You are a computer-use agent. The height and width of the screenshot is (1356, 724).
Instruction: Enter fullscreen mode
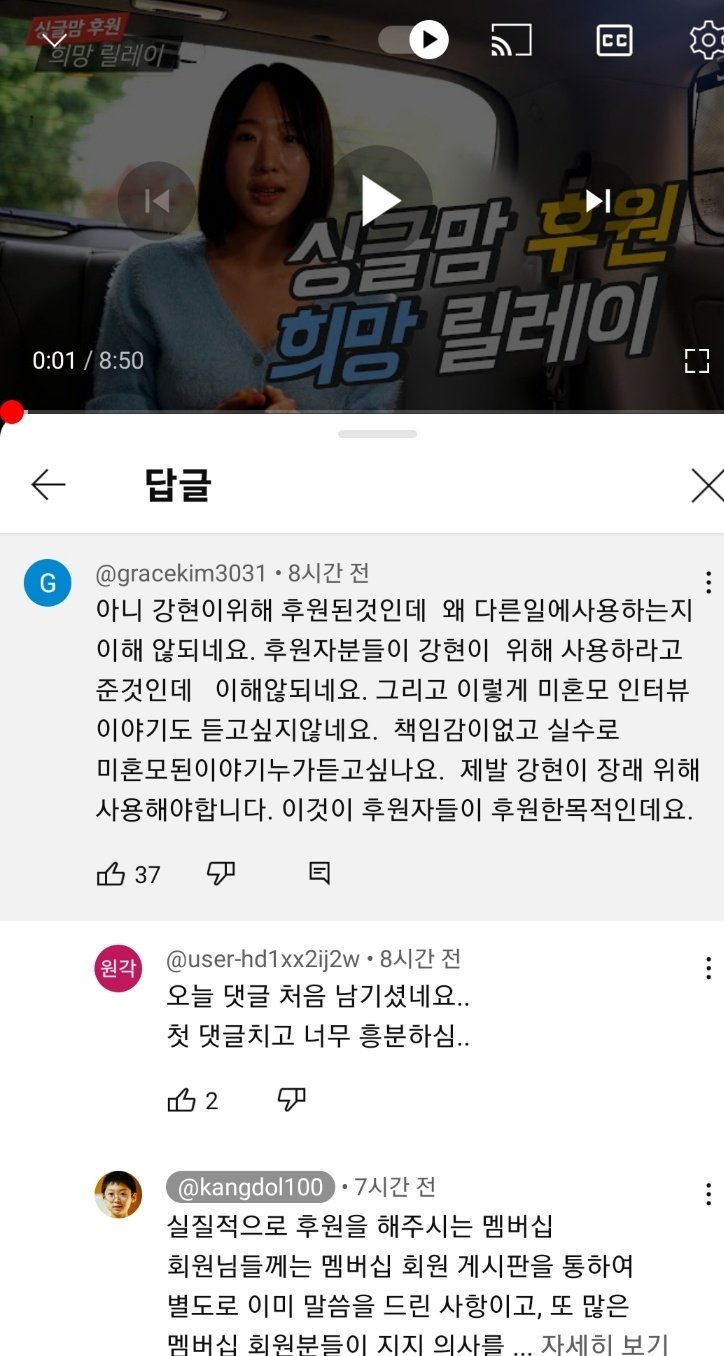696,361
